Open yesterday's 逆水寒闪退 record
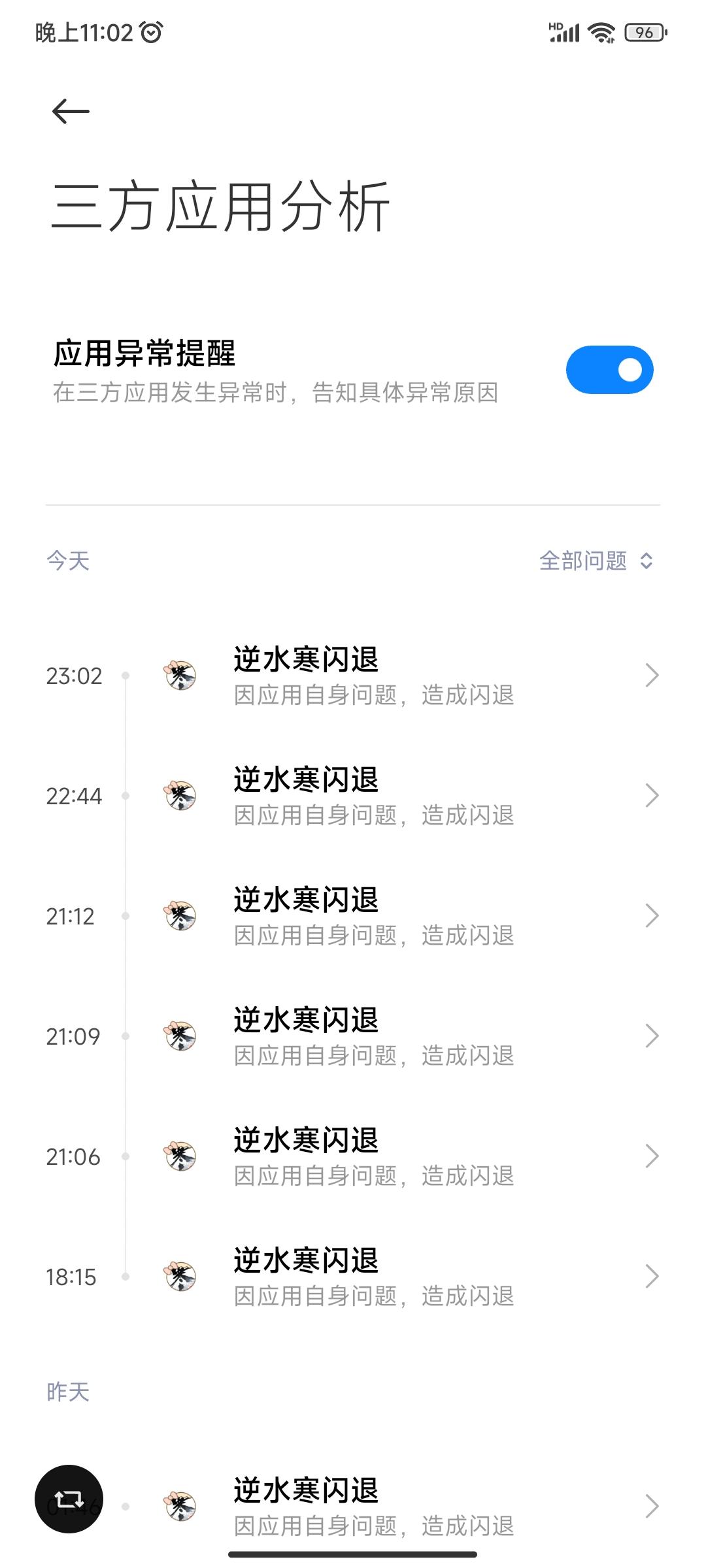Viewport: 706px width, 1568px height. pyautogui.click(x=373, y=1507)
